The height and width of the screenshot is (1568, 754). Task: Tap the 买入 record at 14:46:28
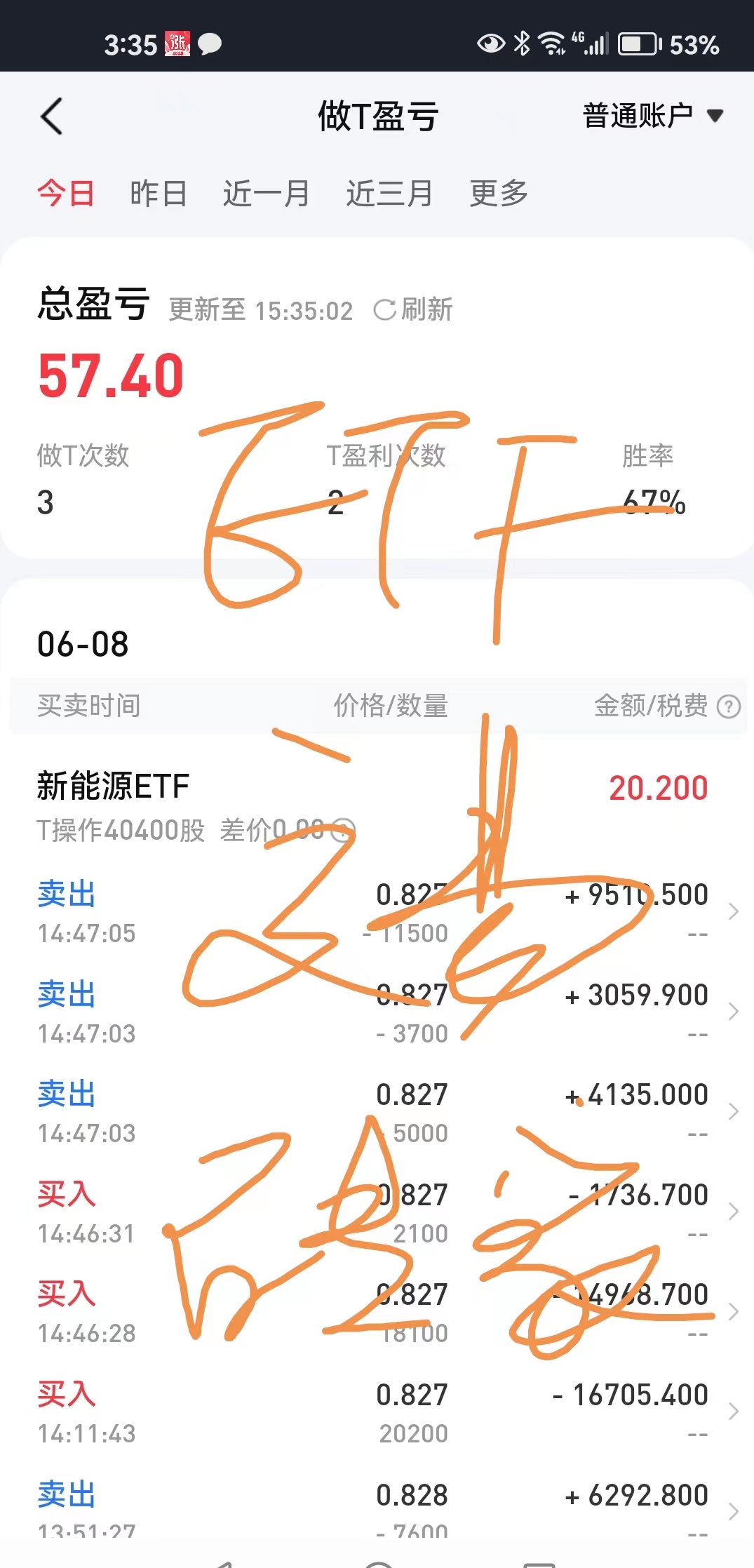click(x=67, y=1294)
